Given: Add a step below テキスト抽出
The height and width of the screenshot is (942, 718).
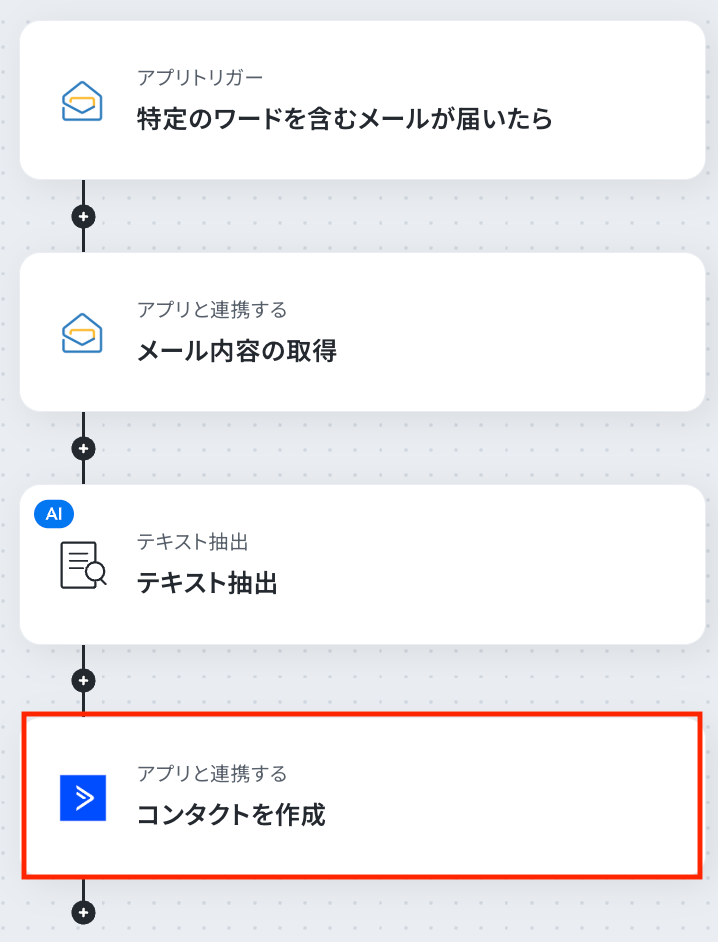Looking at the screenshot, I should pyautogui.click(x=84, y=680).
